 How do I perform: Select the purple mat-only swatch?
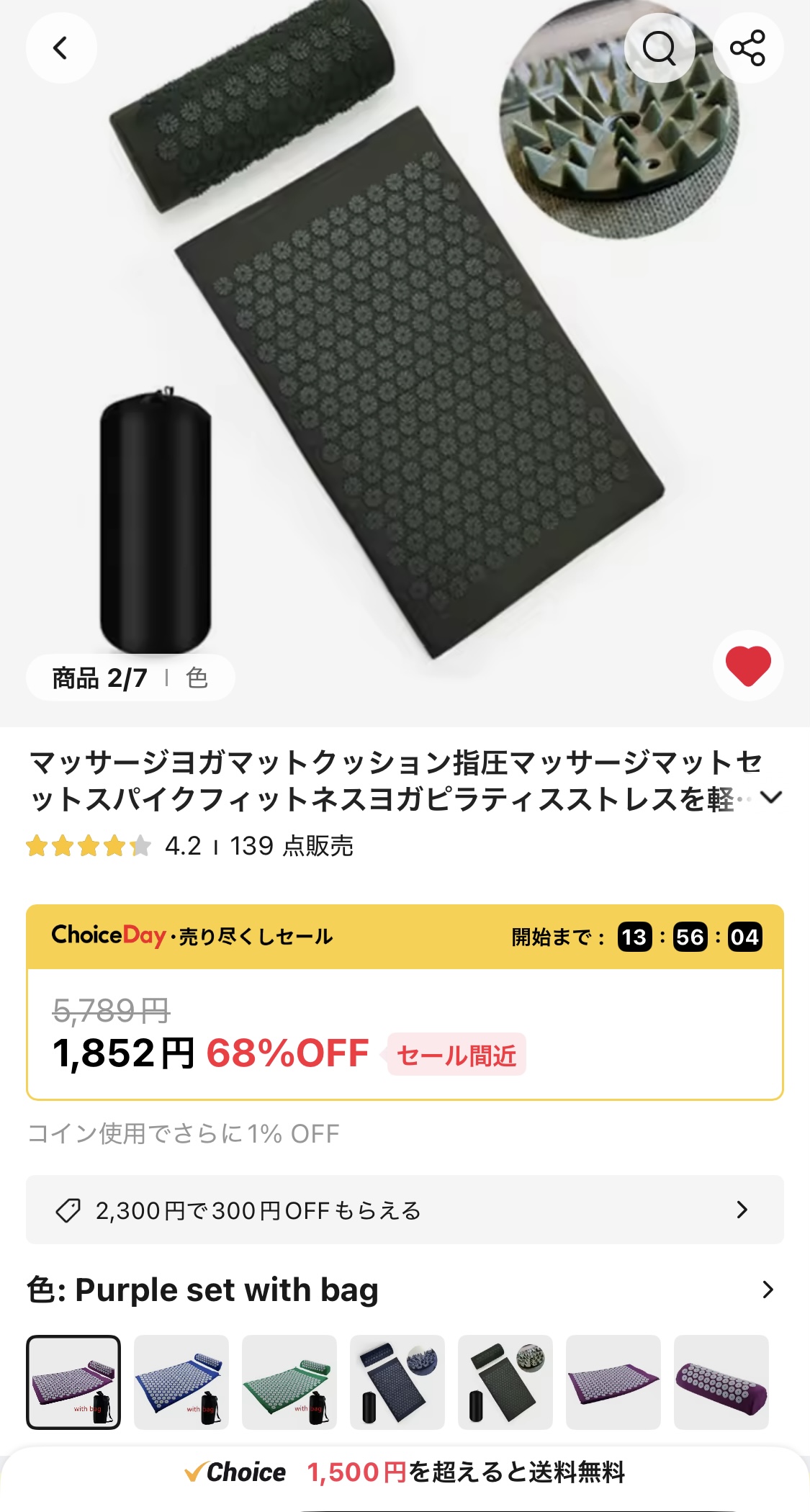pos(613,1382)
